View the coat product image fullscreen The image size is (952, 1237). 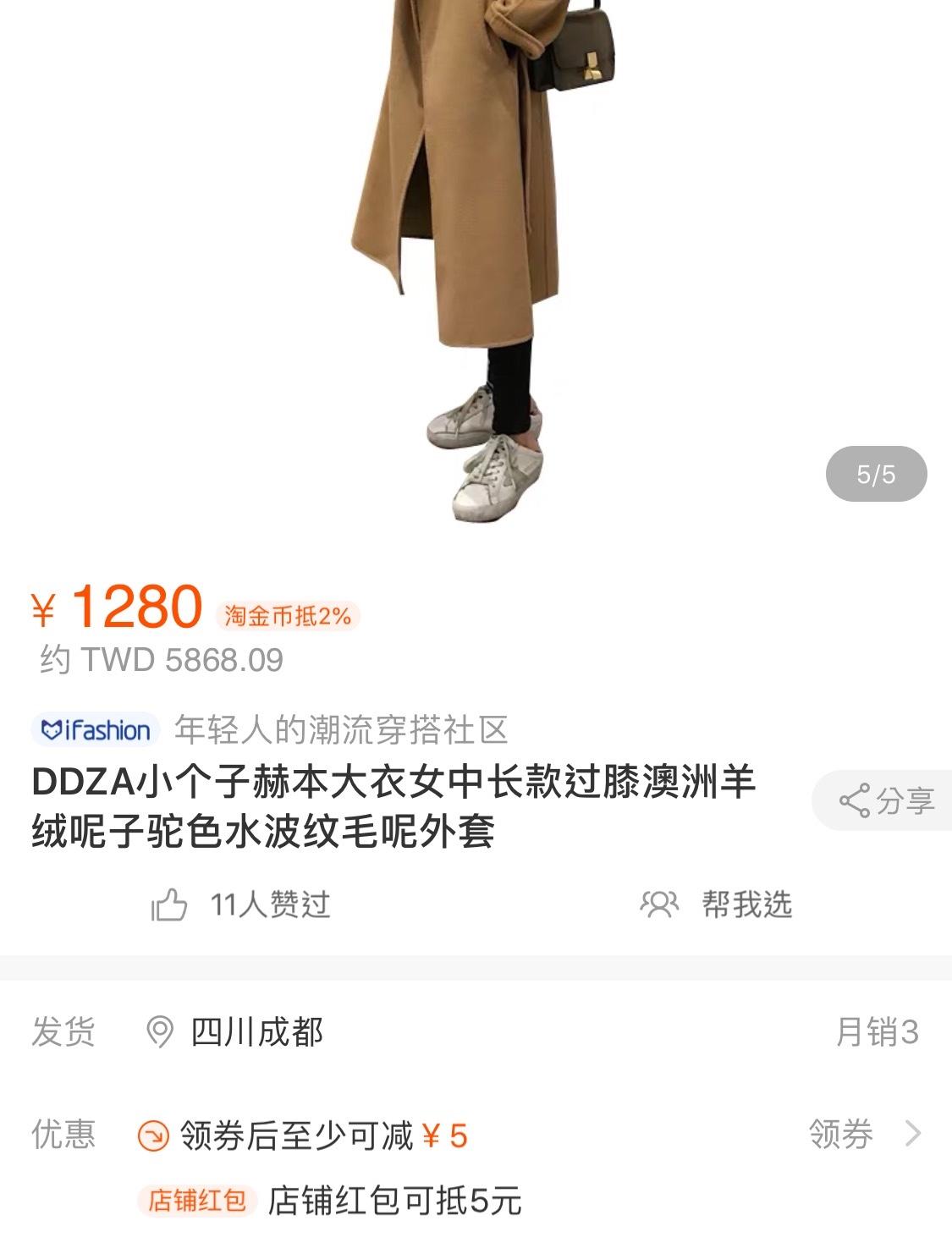pyautogui.click(x=474, y=254)
